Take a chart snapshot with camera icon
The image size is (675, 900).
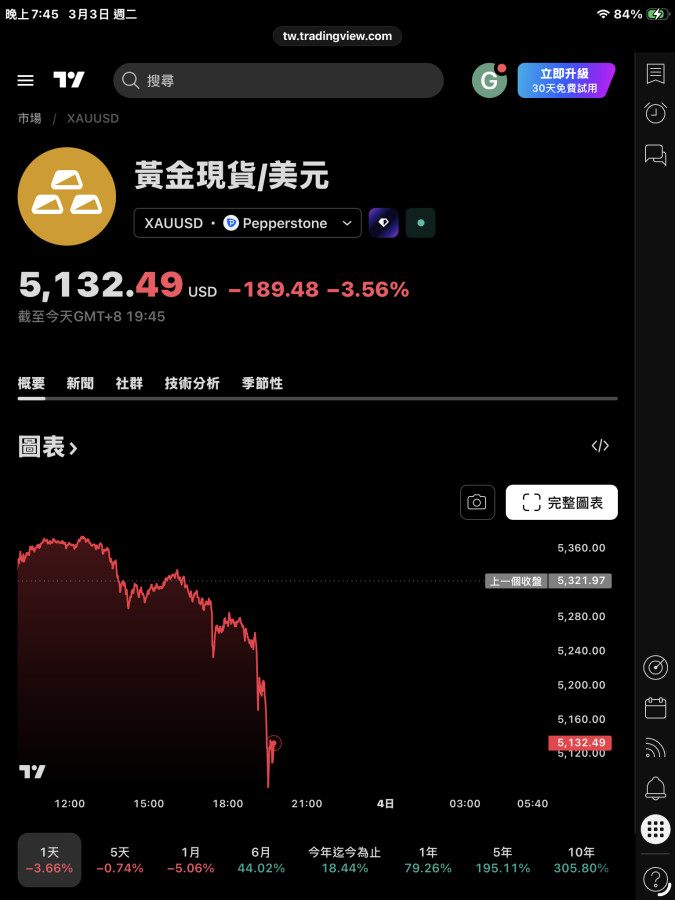[477, 502]
